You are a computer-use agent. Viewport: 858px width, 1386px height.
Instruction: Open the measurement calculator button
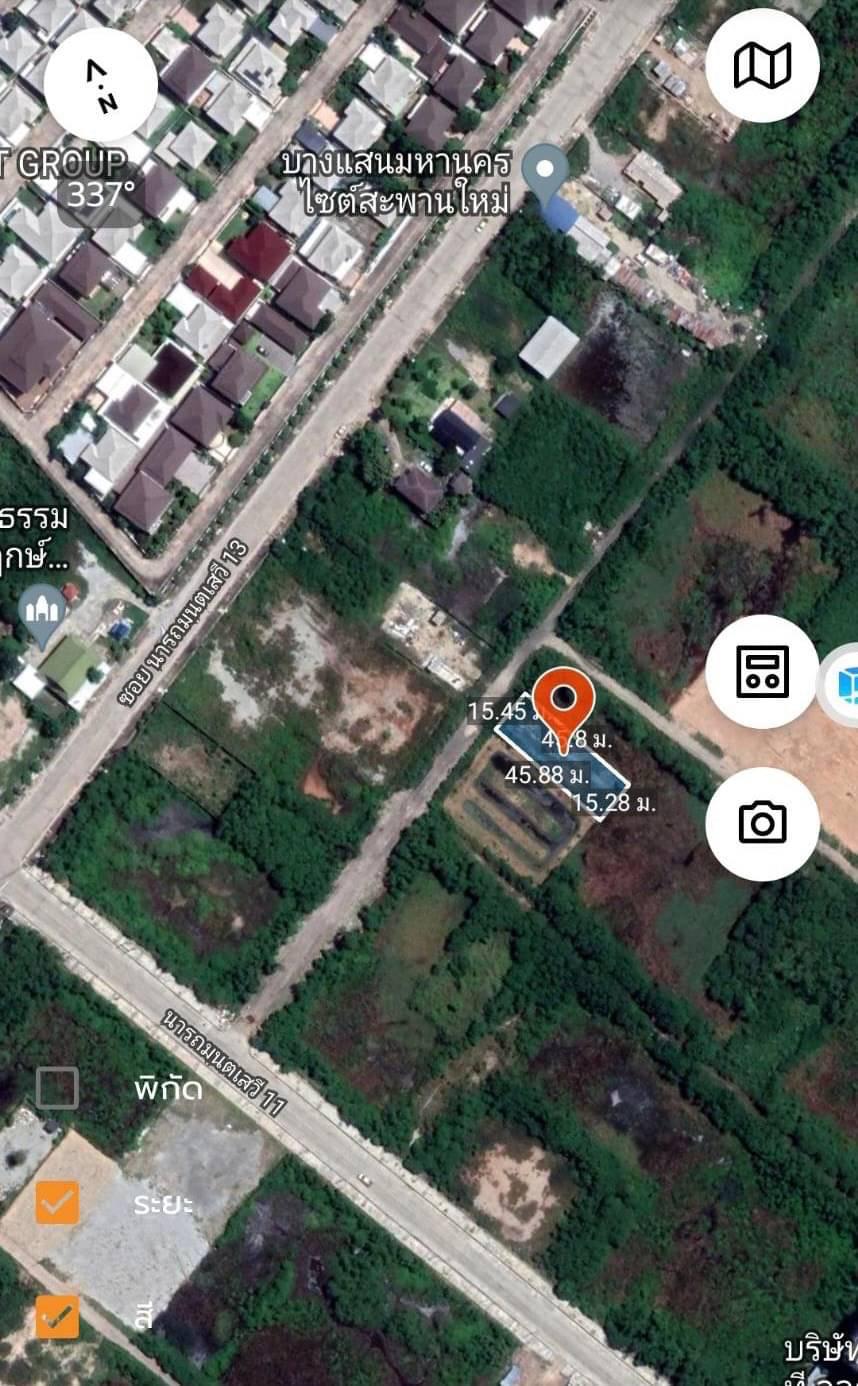point(762,672)
